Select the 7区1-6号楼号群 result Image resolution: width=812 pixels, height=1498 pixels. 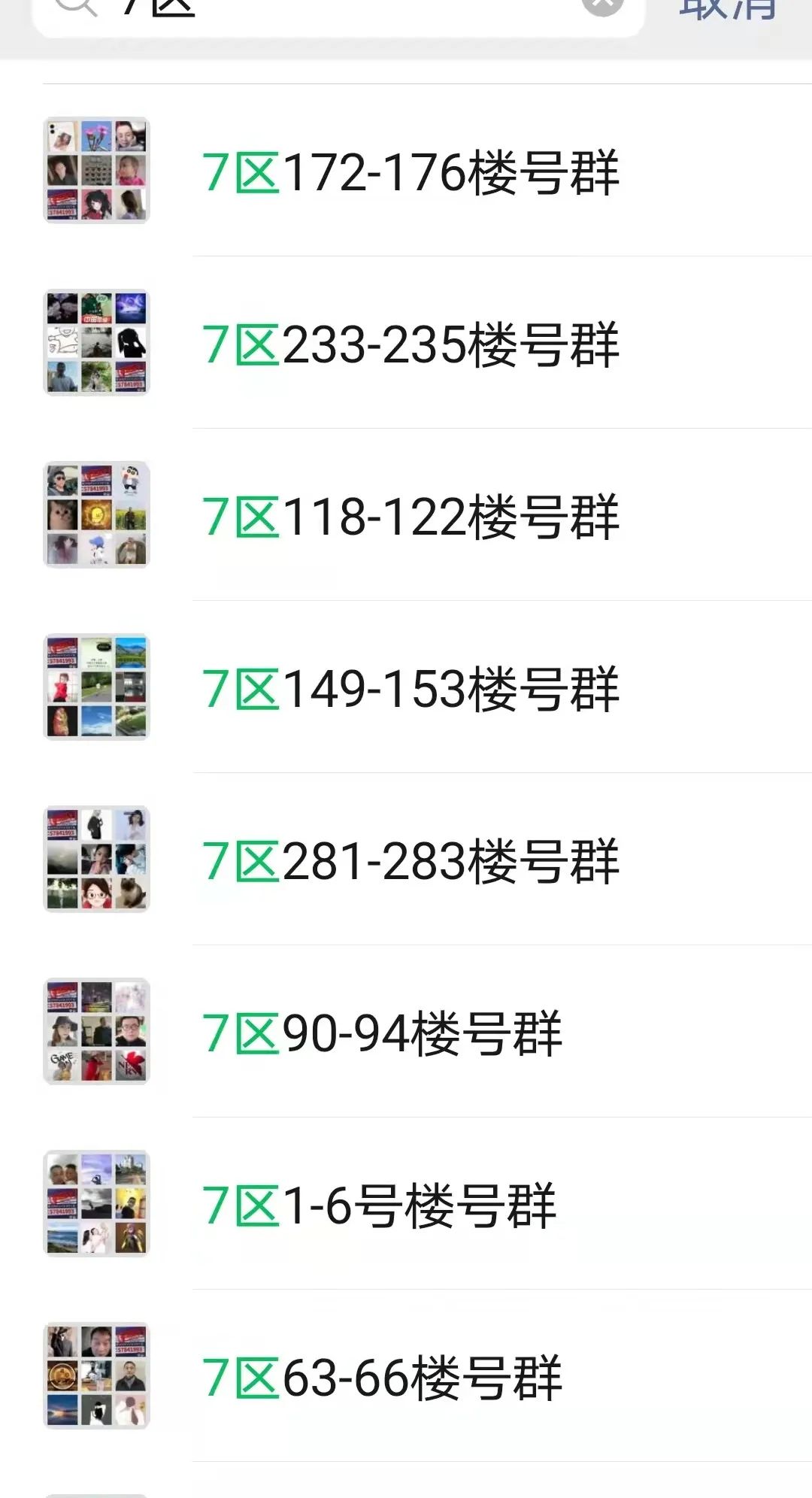pyautogui.click(x=379, y=1205)
